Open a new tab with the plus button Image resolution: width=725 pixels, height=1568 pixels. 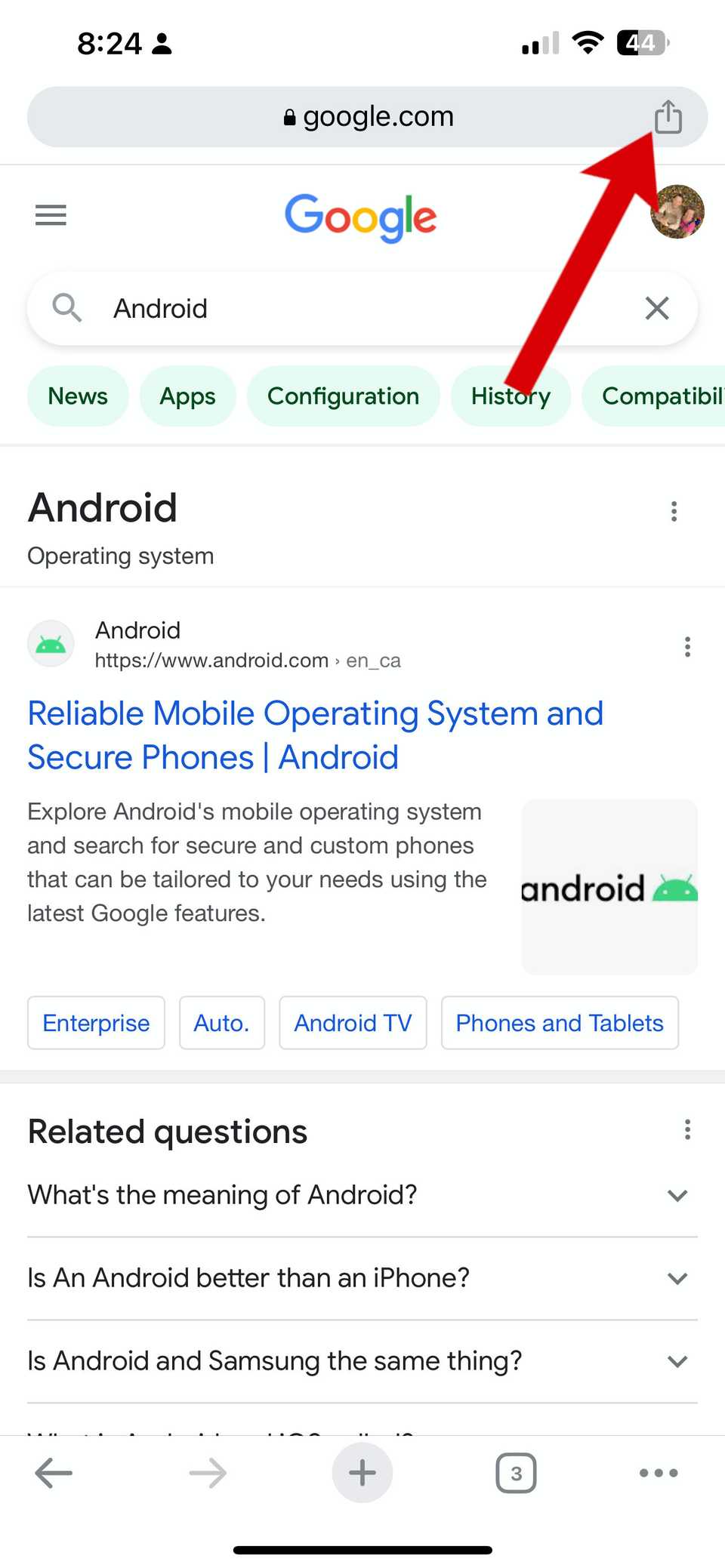coord(362,1472)
